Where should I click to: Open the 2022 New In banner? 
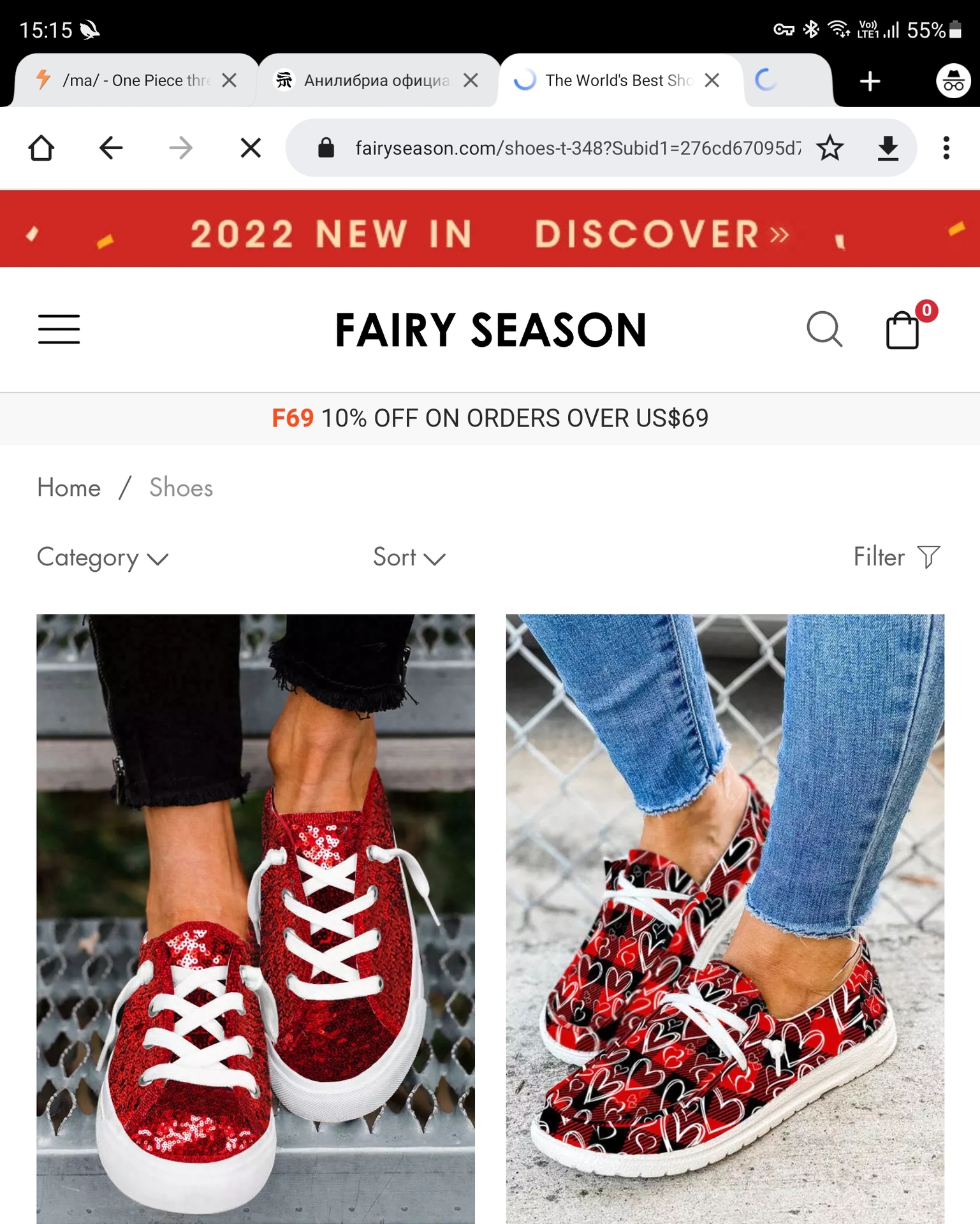coord(490,233)
